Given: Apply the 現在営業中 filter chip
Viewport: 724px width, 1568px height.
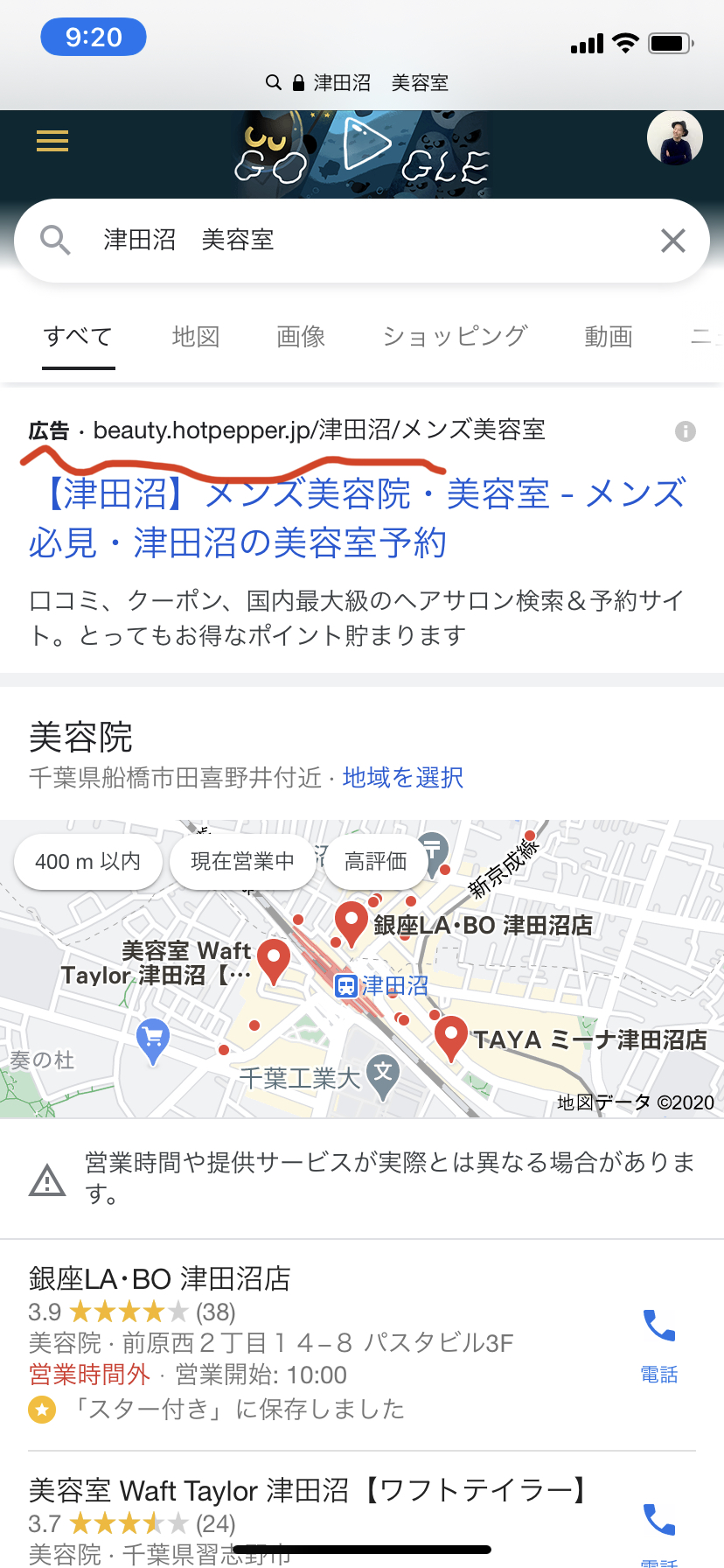Looking at the screenshot, I should click(x=242, y=862).
